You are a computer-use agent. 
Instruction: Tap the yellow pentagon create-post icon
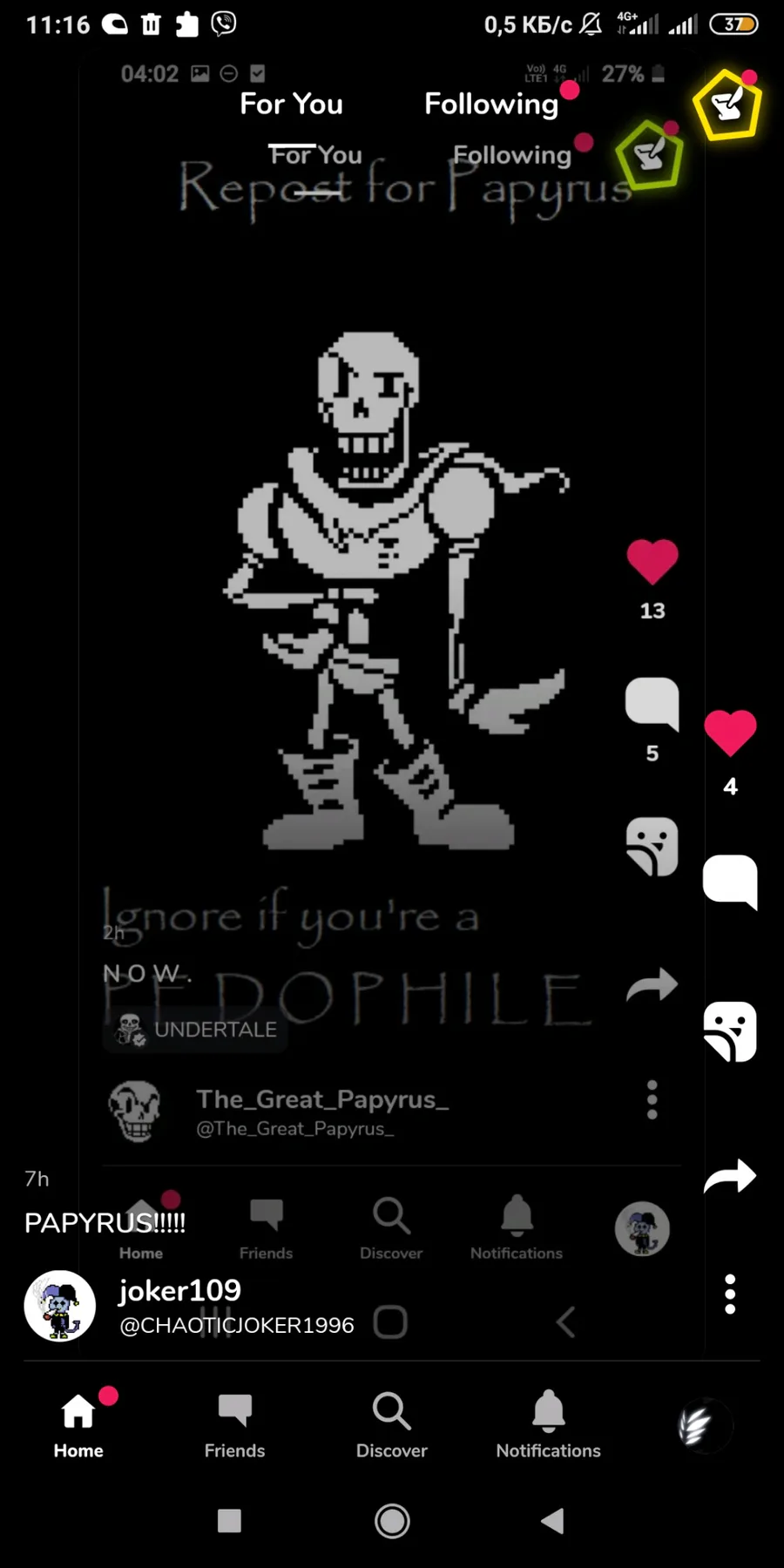tap(727, 106)
